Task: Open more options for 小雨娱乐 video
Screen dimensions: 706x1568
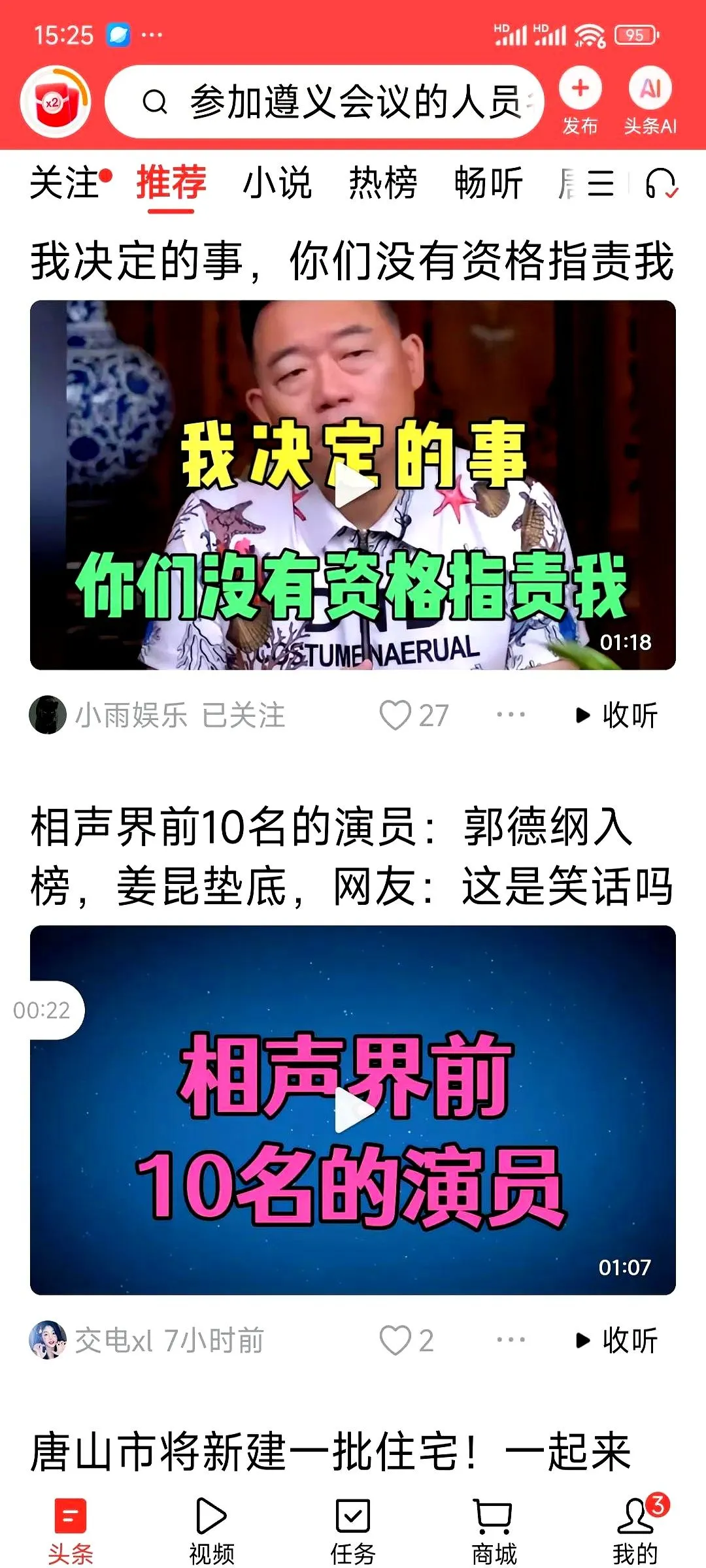Action: [x=511, y=715]
